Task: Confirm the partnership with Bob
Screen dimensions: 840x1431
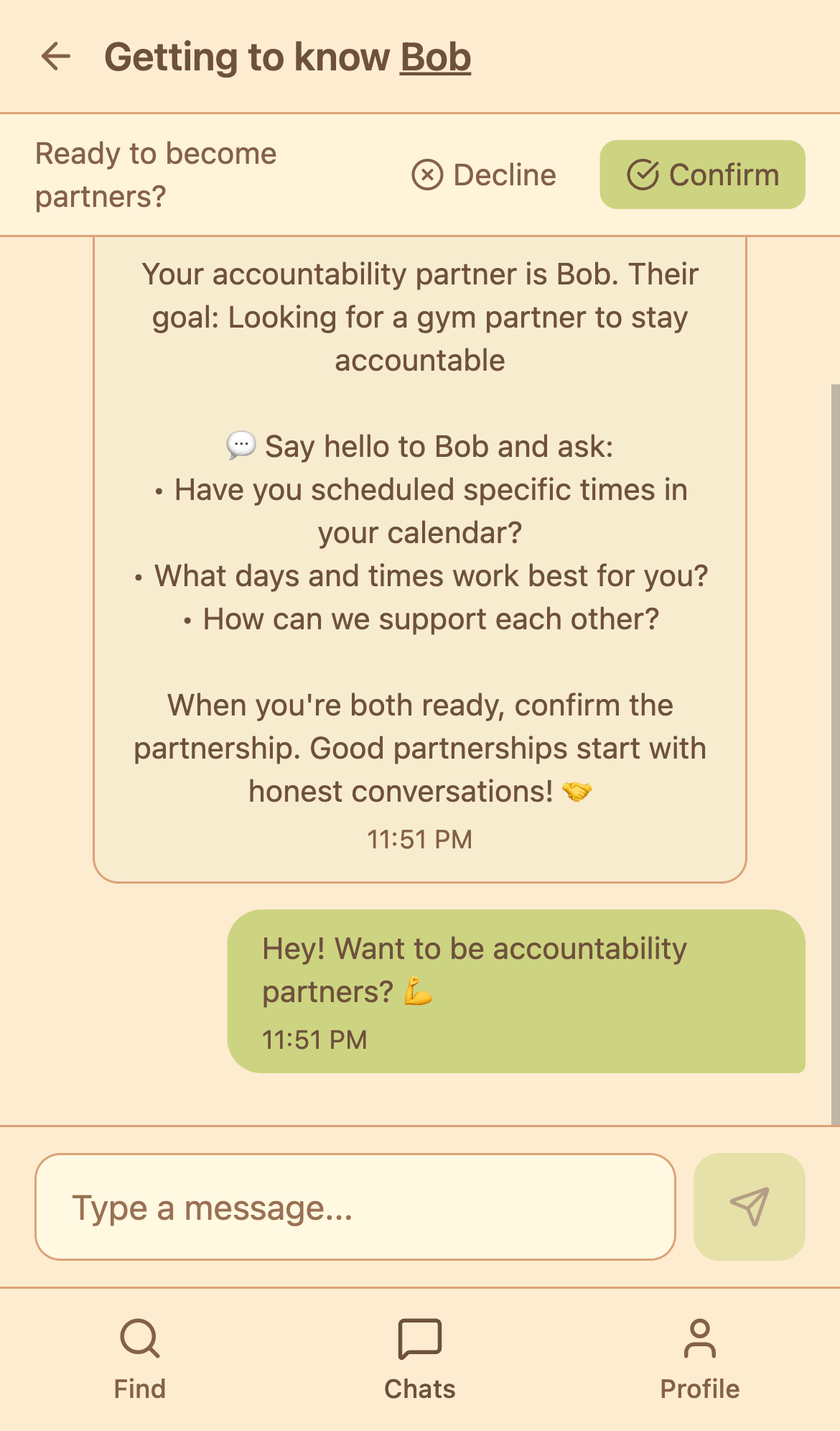Action: click(x=702, y=175)
